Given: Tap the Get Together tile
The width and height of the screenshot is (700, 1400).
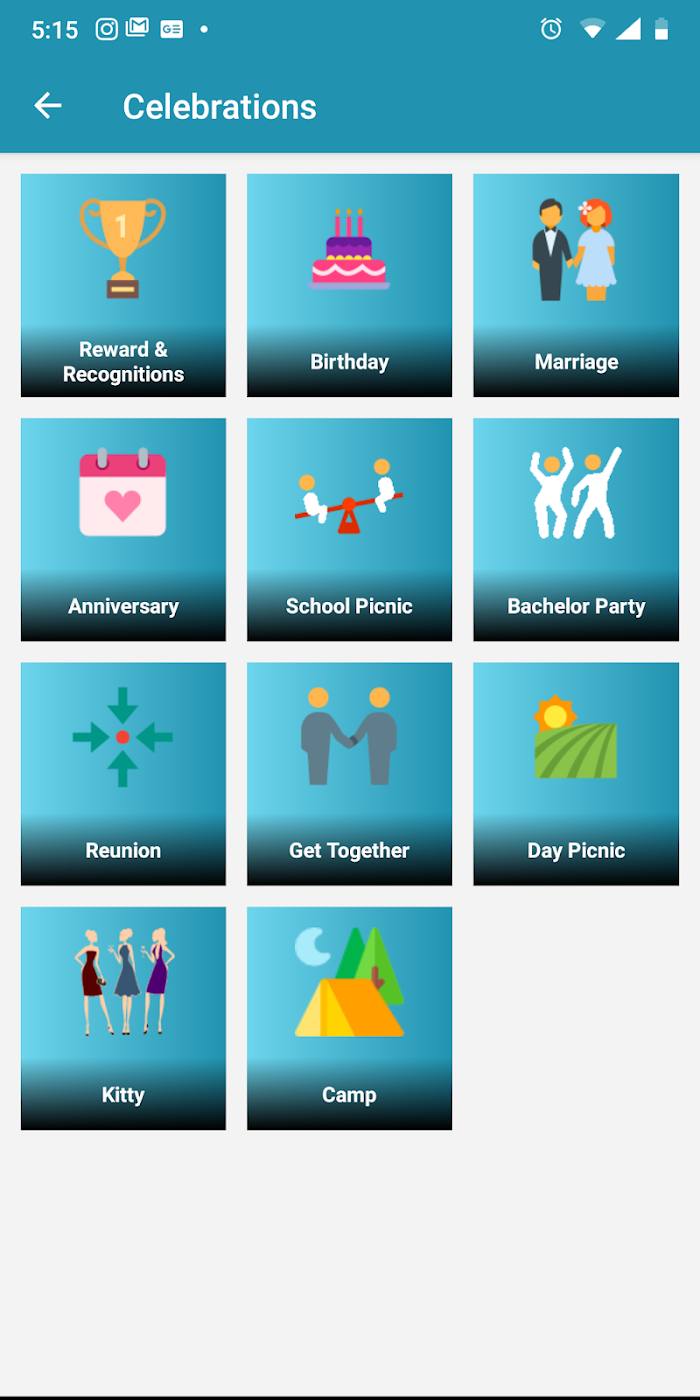Looking at the screenshot, I should click(349, 774).
